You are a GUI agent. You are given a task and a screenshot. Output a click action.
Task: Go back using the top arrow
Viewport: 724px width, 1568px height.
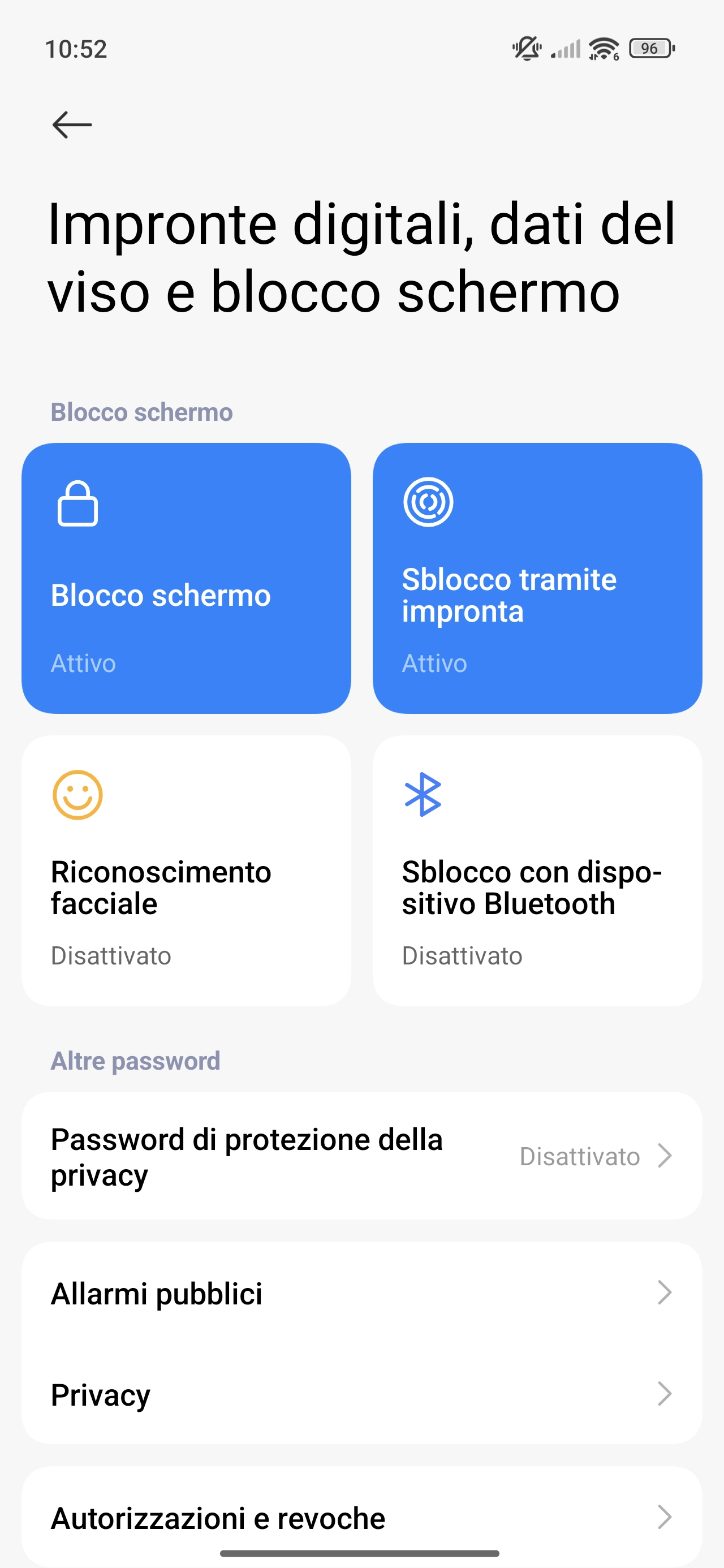tap(72, 125)
